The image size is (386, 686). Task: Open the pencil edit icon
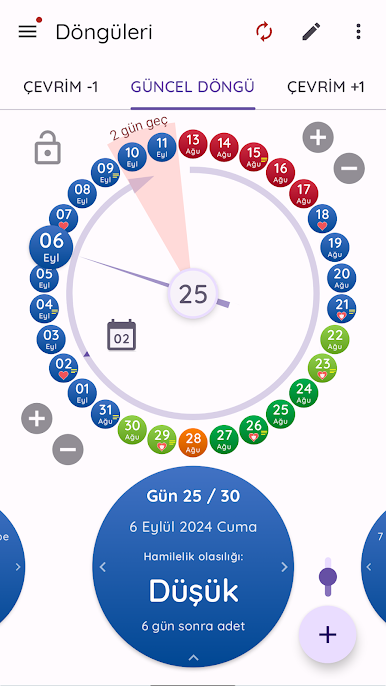[311, 32]
